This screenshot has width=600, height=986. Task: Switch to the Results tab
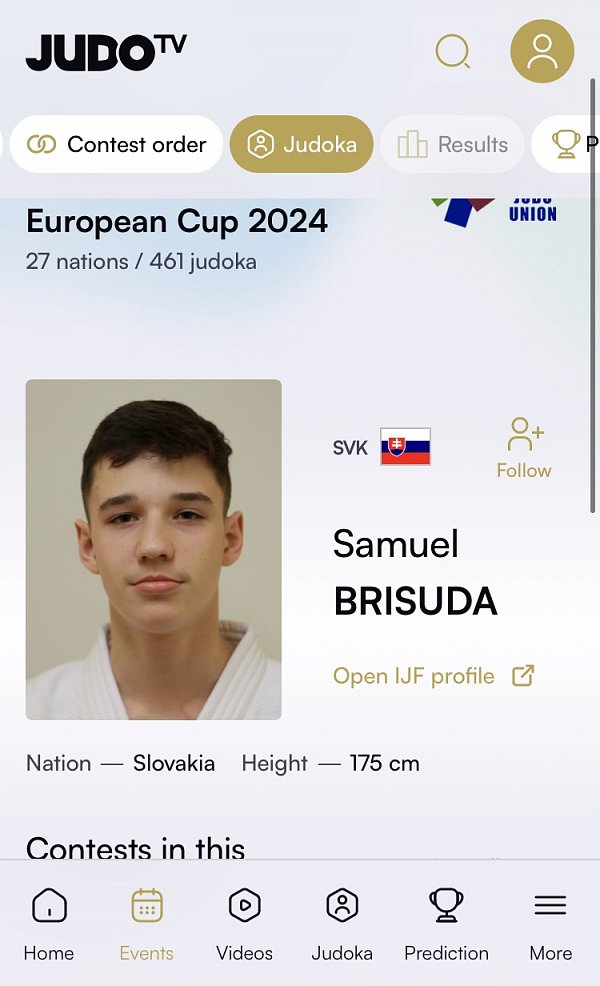click(x=453, y=144)
